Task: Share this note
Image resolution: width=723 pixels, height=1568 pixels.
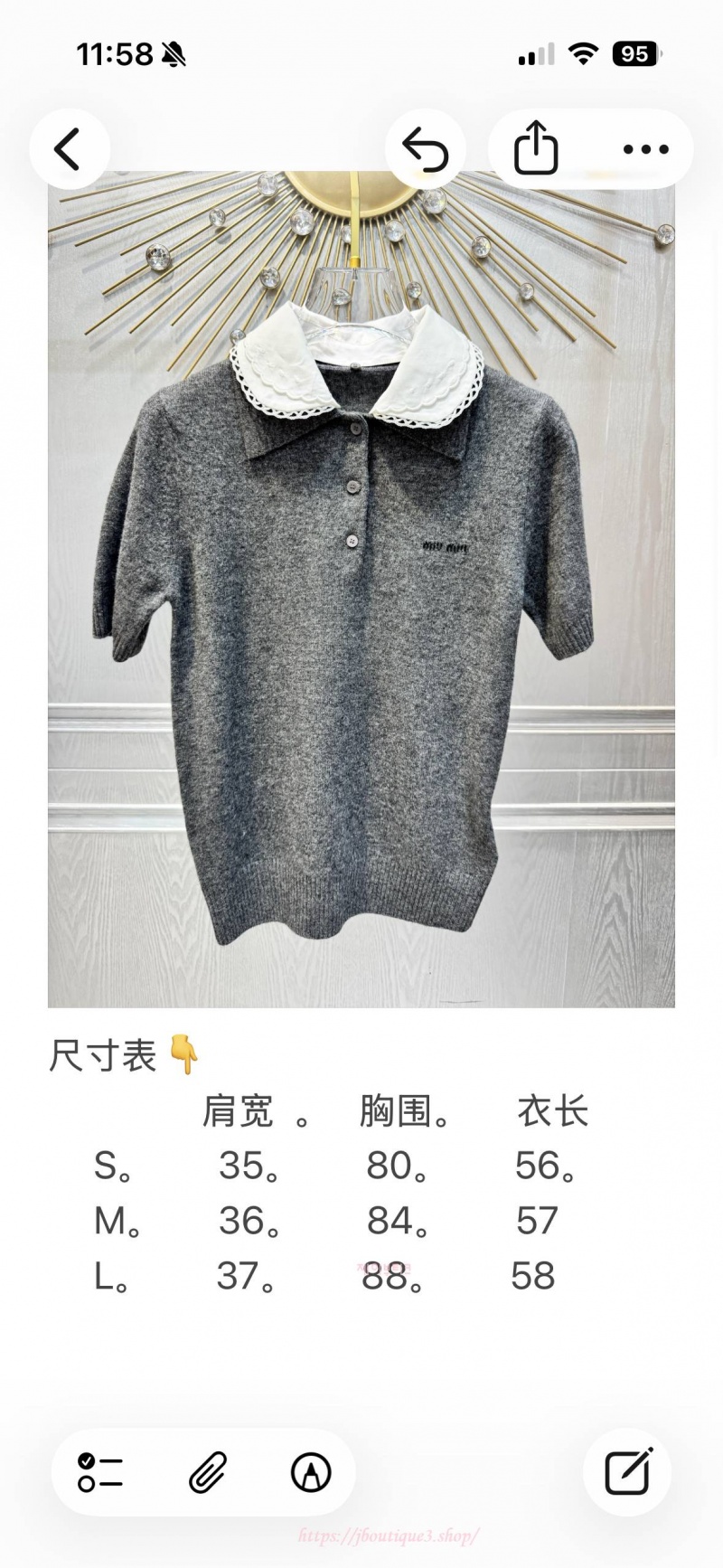Action: 536,148
